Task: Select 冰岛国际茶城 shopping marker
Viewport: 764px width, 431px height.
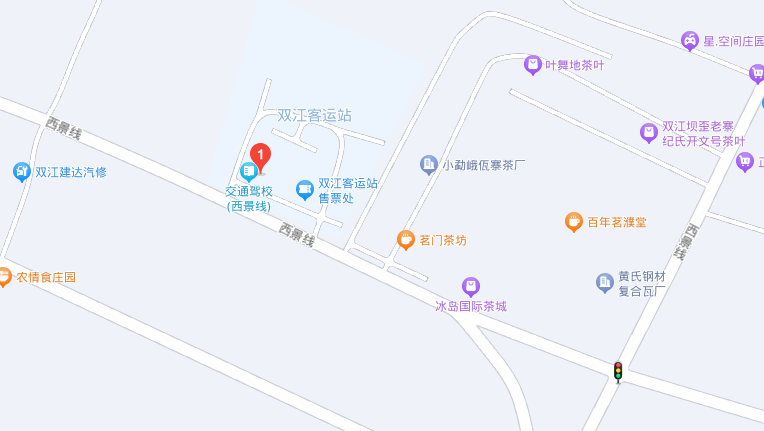Action: [470, 287]
